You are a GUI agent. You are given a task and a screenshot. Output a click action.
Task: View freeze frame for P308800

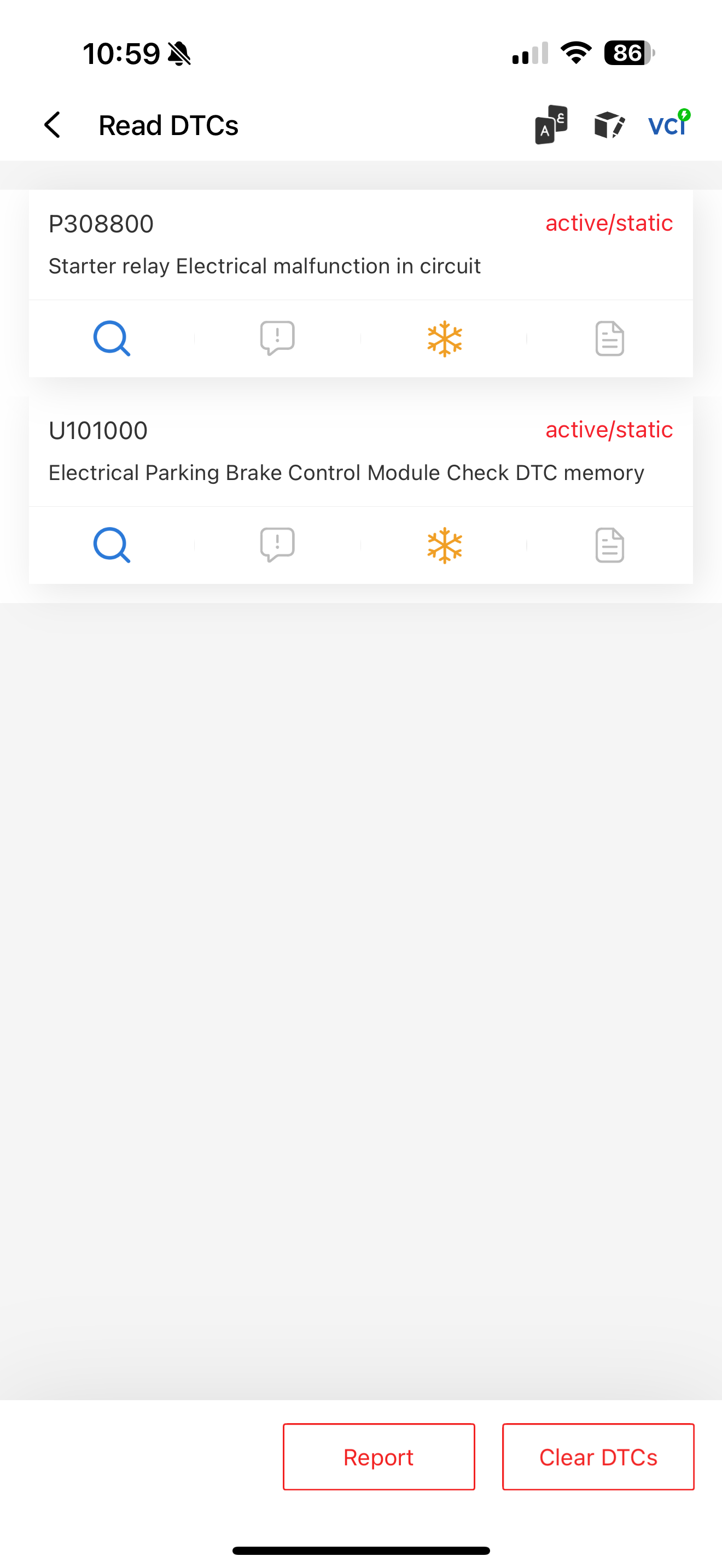[x=445, y=338]
